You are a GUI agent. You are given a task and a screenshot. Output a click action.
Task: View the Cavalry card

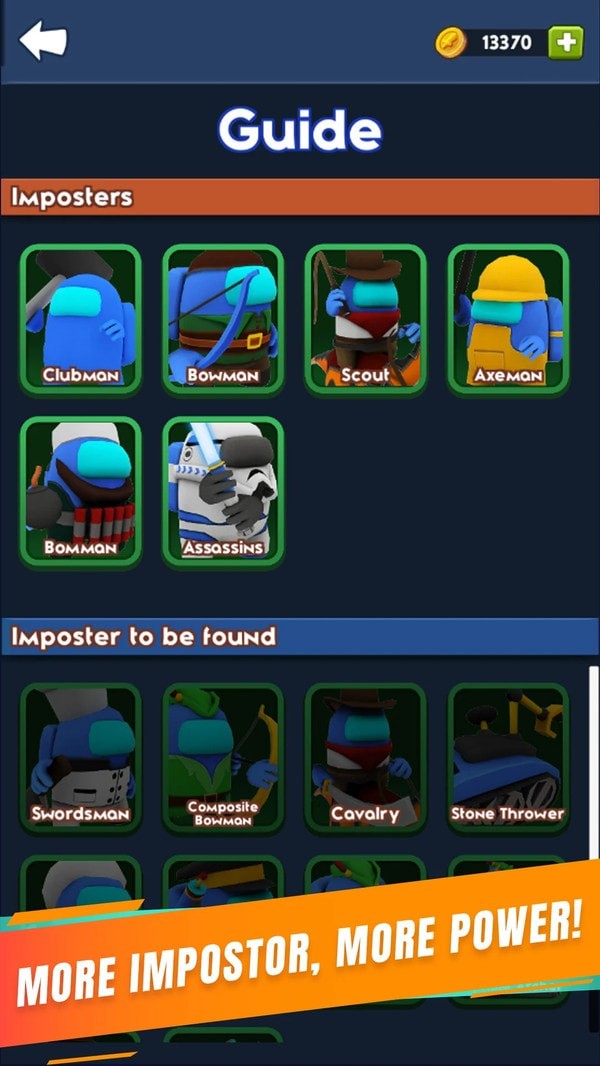(x=366, y=759)
